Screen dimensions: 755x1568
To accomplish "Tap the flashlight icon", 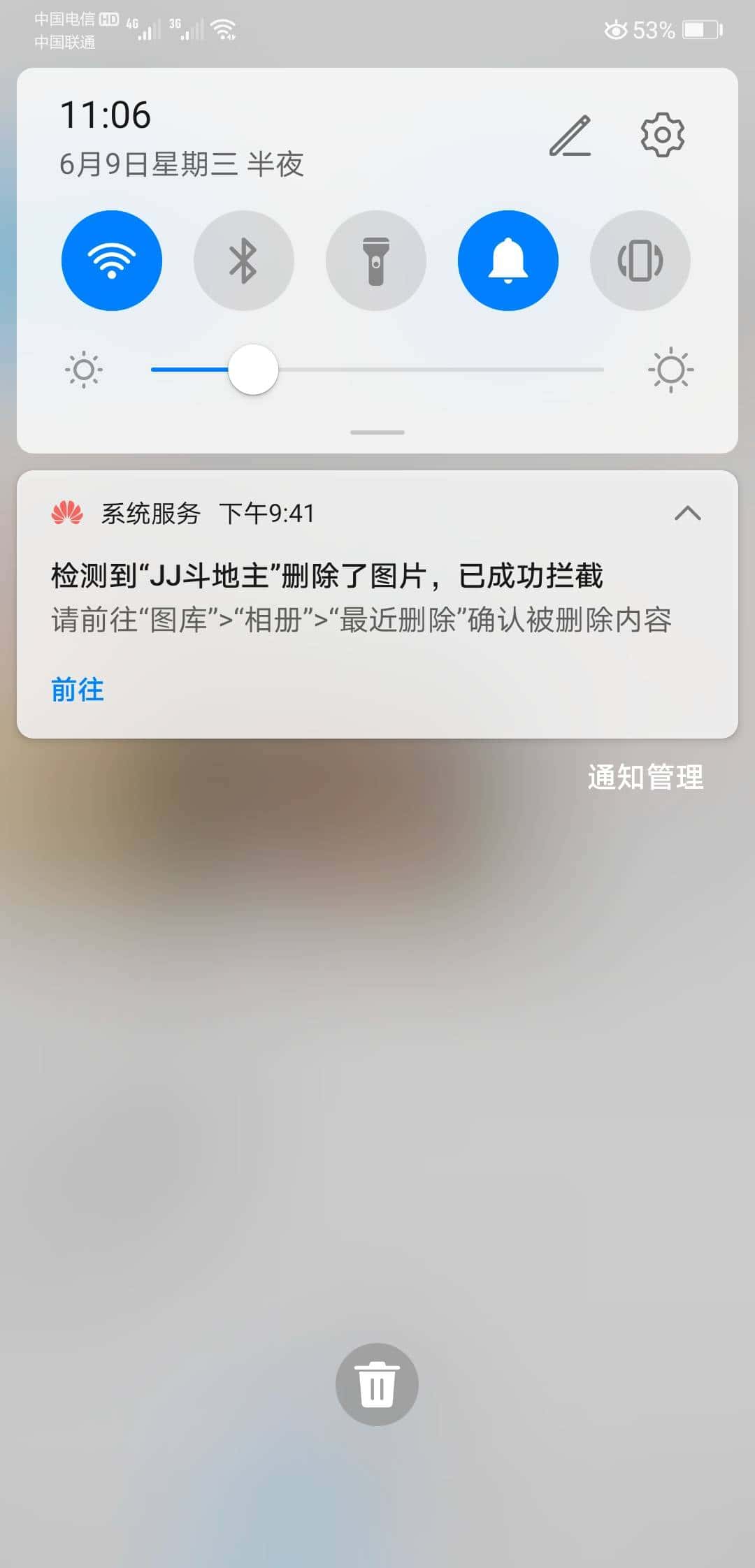I will [x=376, y=259].
